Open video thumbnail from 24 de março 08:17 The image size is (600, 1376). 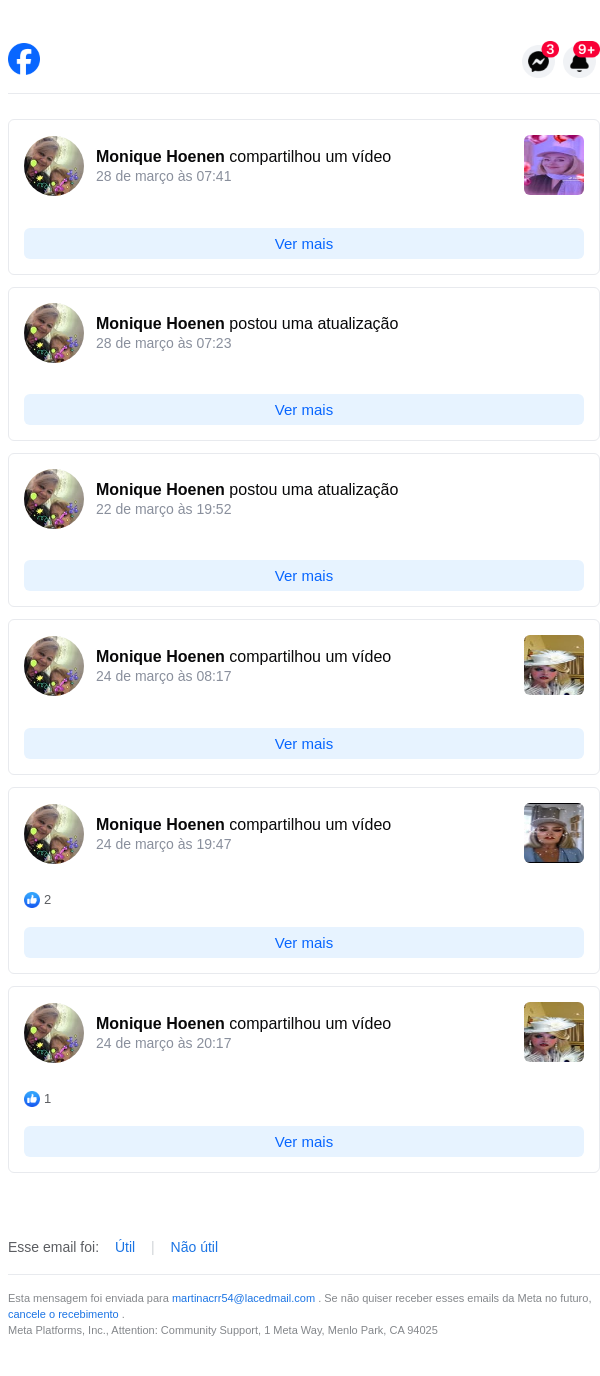[554, 665]
